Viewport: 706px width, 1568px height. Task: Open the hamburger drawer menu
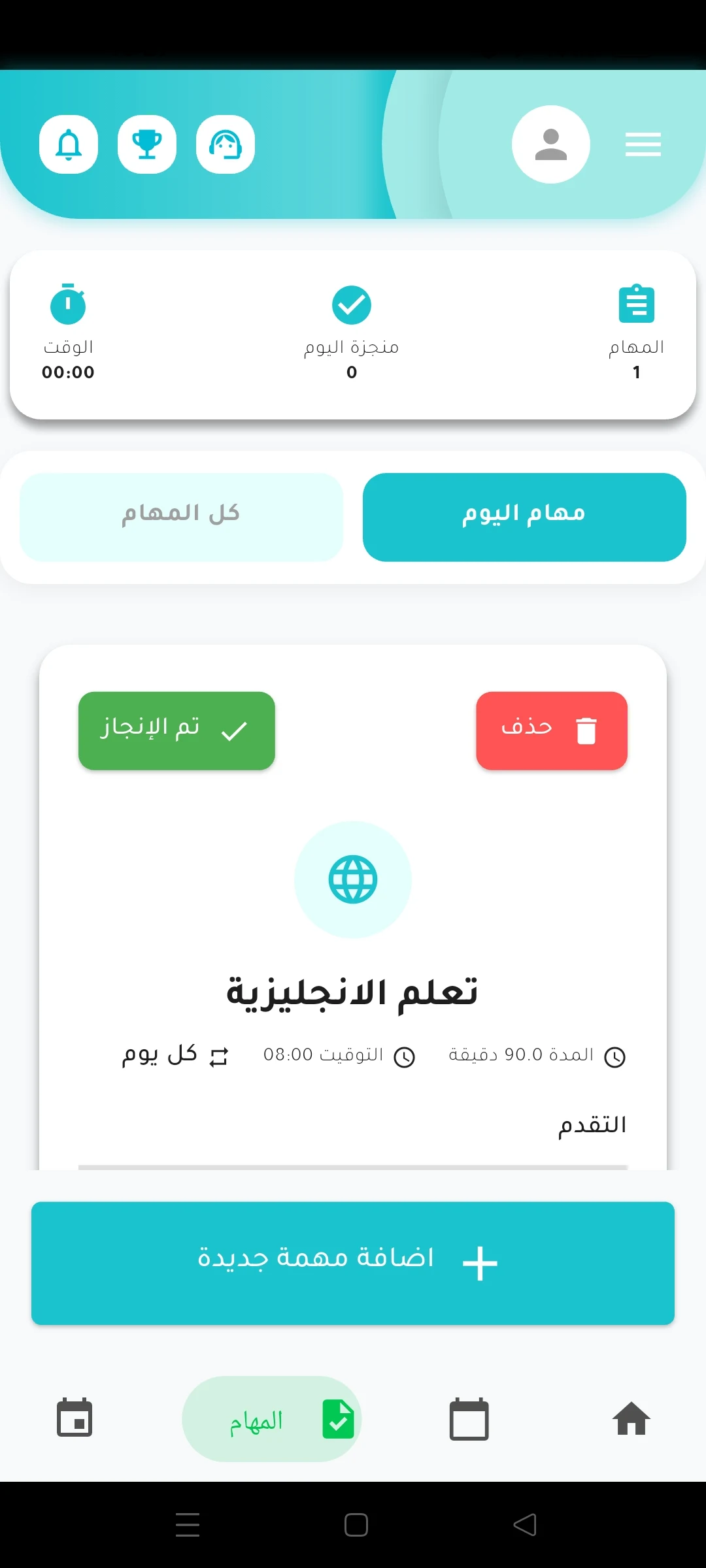(x=643, y=144)
